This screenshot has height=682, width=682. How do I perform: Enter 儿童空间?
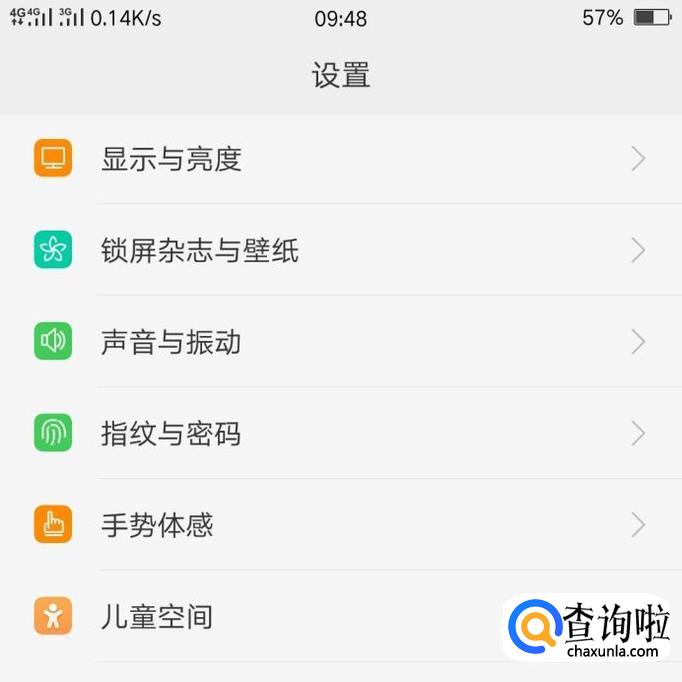(x=158, y=616)
